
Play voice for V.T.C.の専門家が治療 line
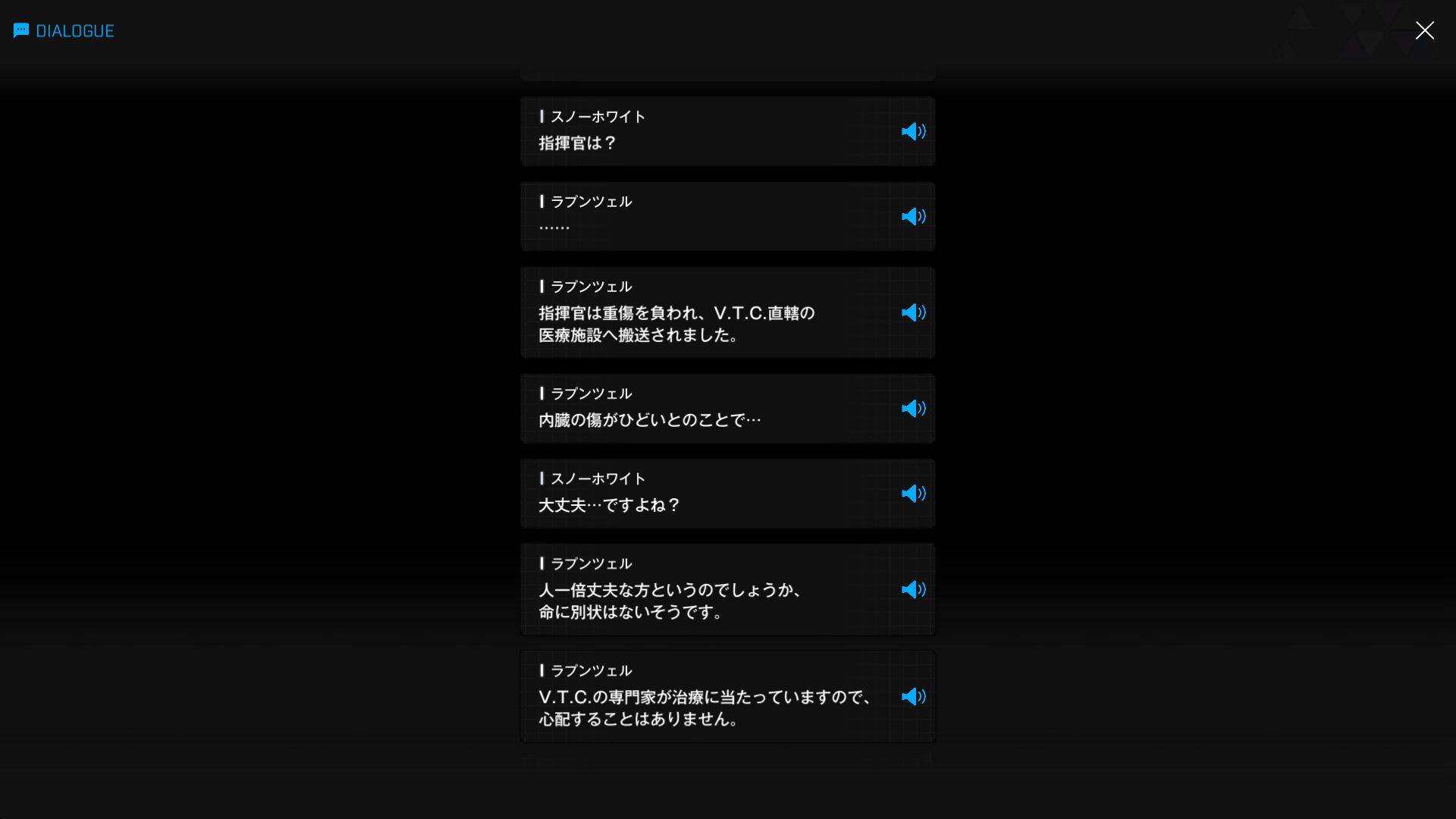point(913,696)
